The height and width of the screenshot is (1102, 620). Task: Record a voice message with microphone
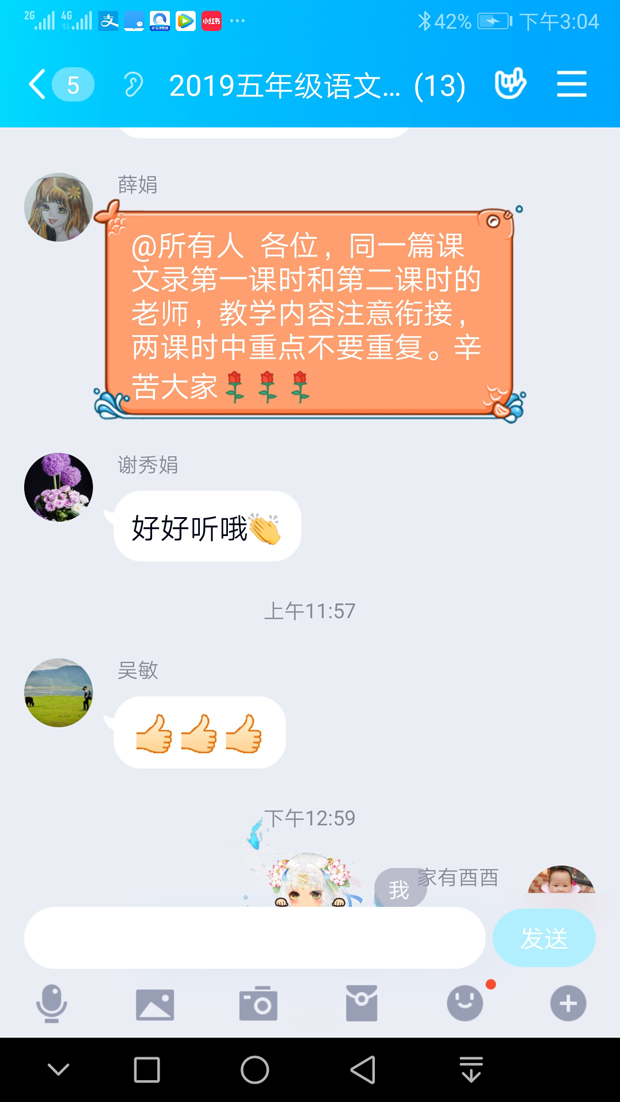coord(52,1003)
